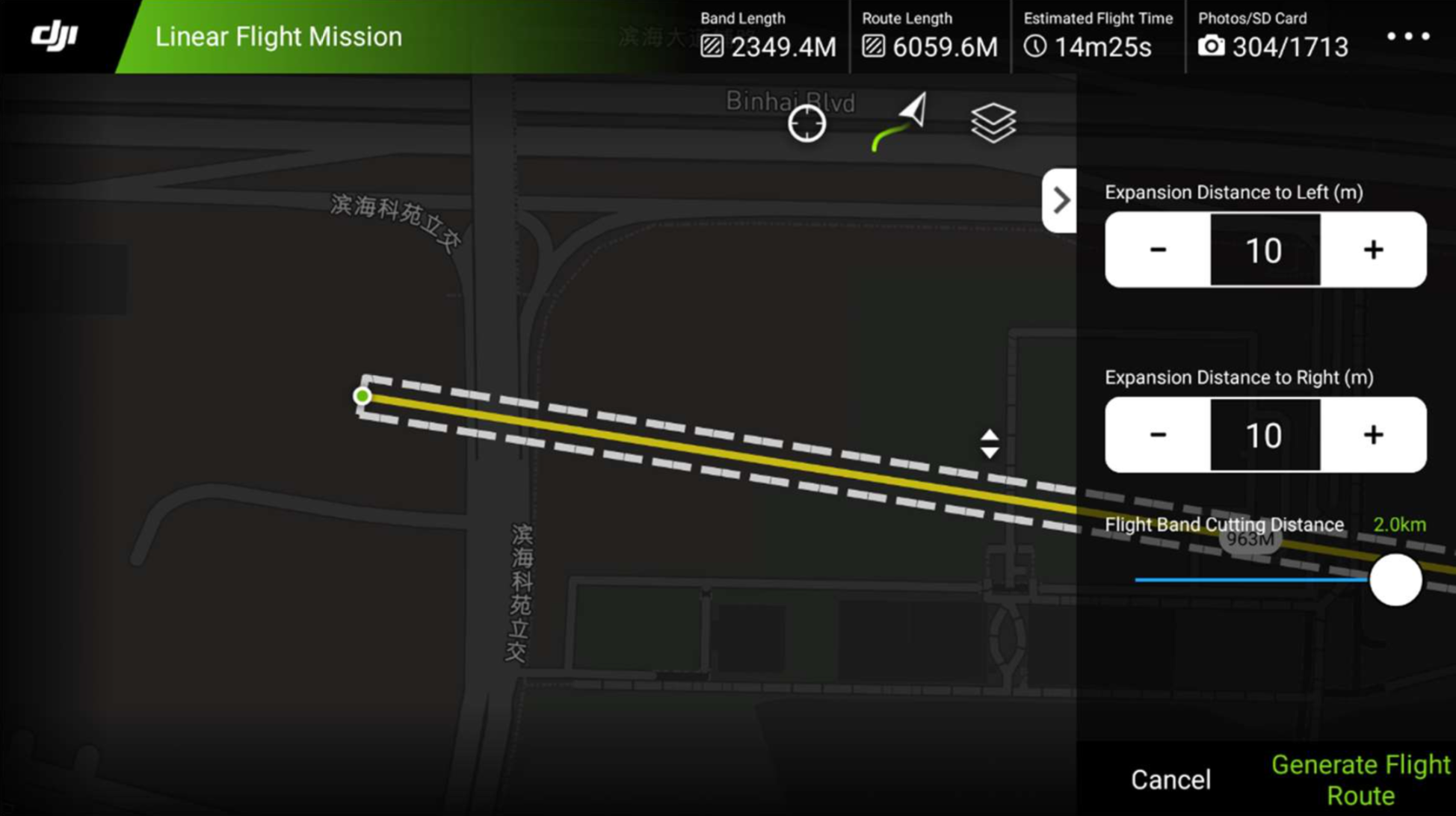Viewport: 1456px width, 816px height.
Task: Open the three-dot overflow menu
Action: coord(1408,36)
